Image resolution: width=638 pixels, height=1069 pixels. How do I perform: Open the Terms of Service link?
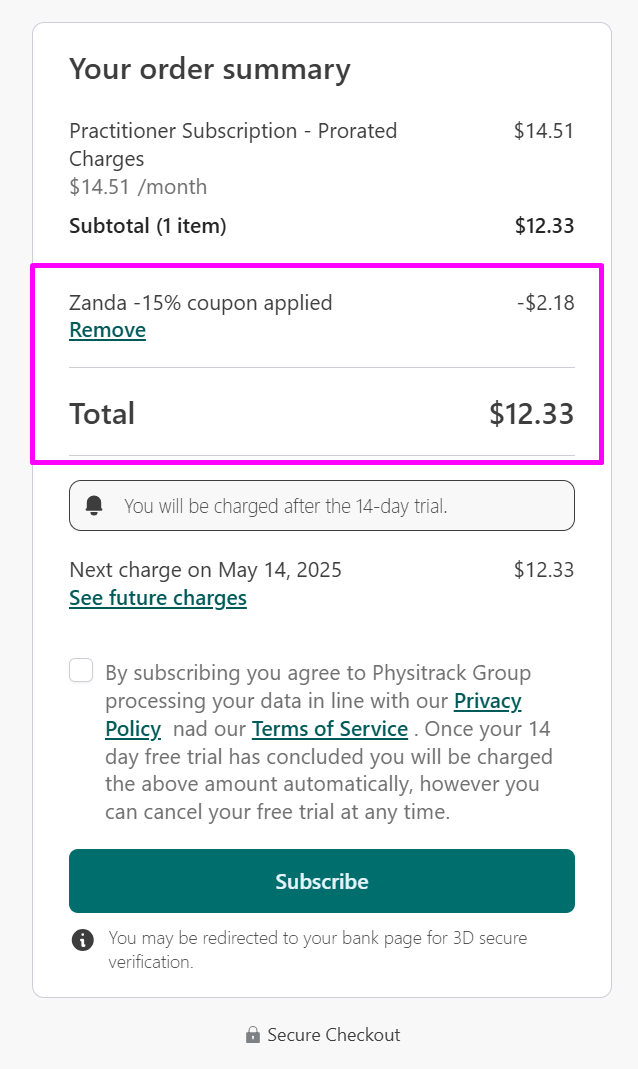330,729
